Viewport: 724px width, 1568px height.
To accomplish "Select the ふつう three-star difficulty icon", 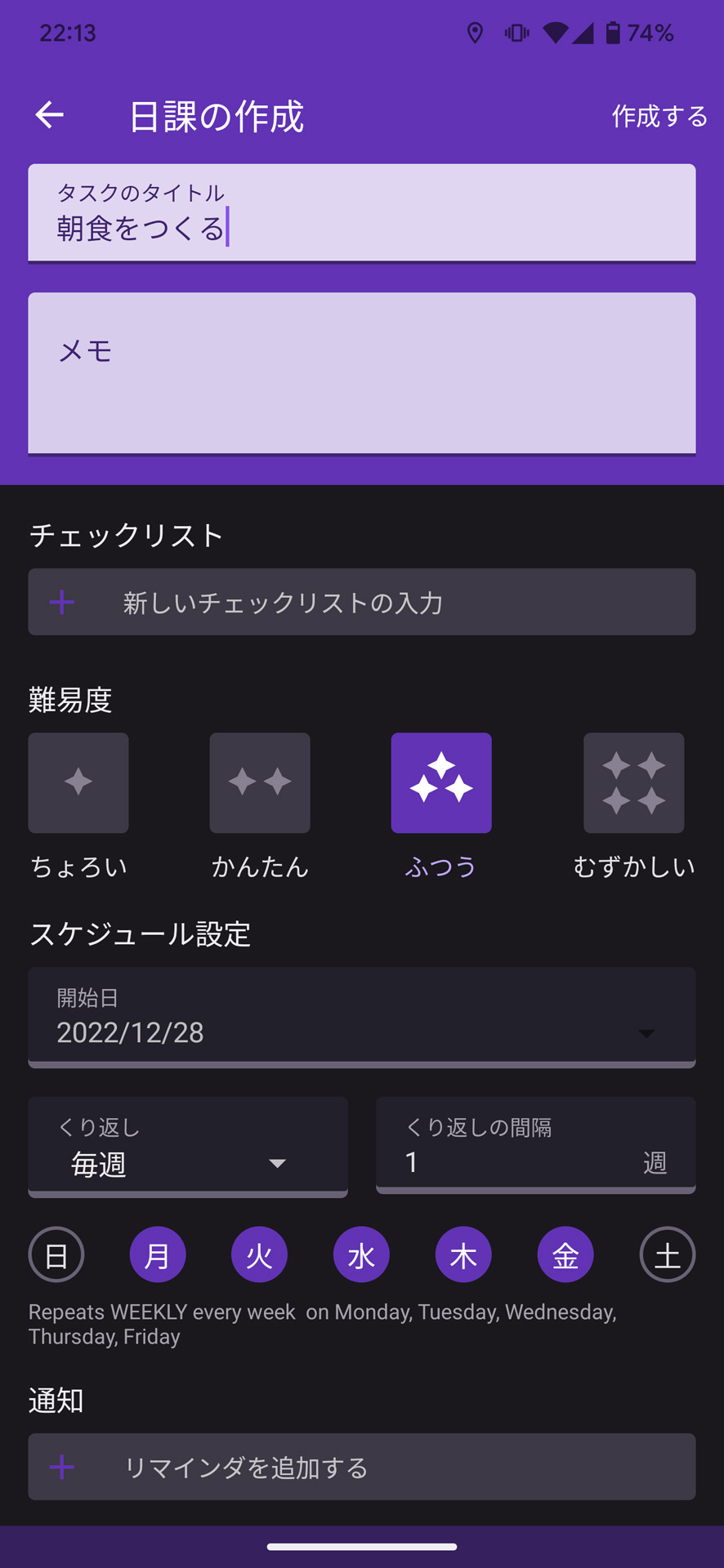I will pos(440,782).
